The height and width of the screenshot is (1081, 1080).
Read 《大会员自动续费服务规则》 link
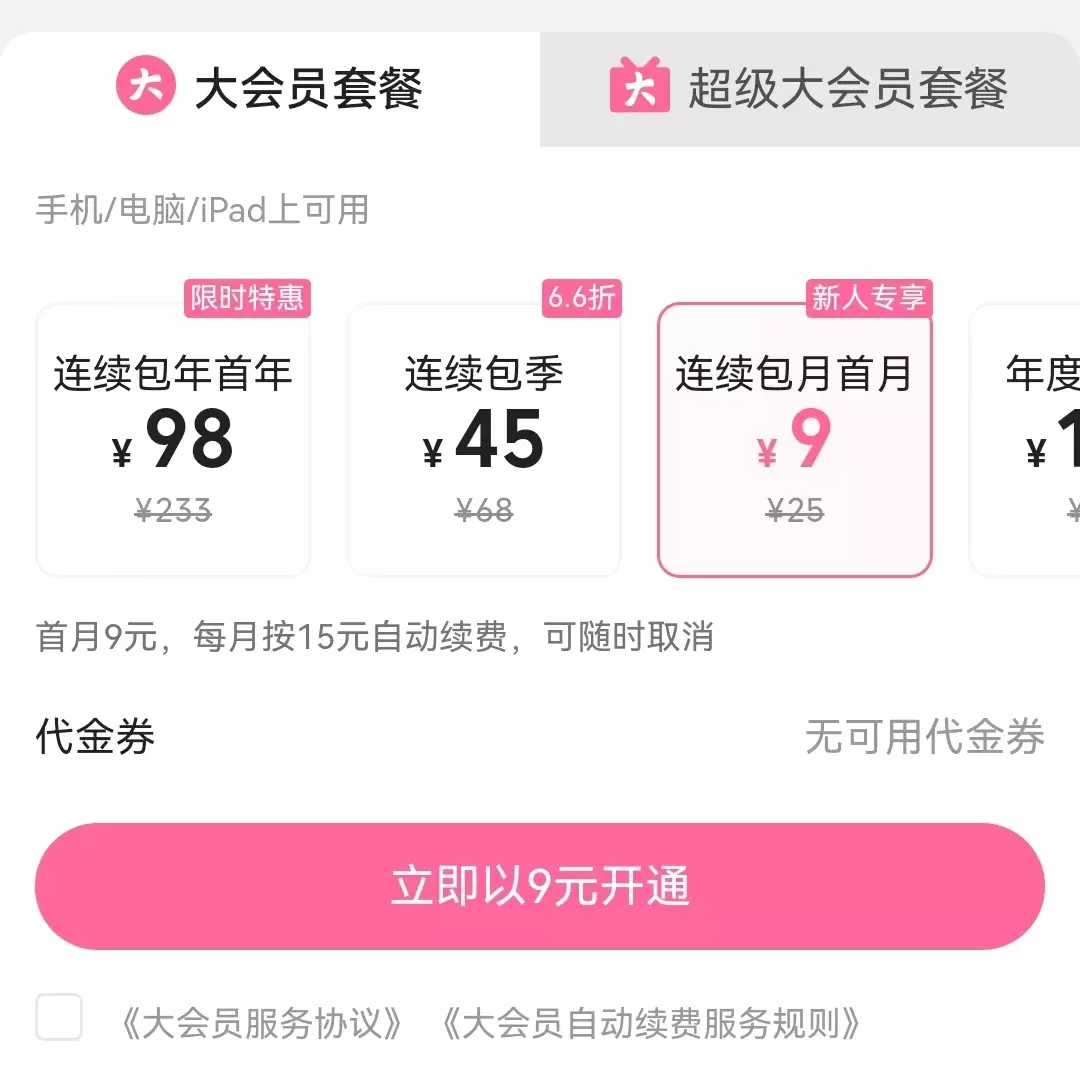[651, 1023]
